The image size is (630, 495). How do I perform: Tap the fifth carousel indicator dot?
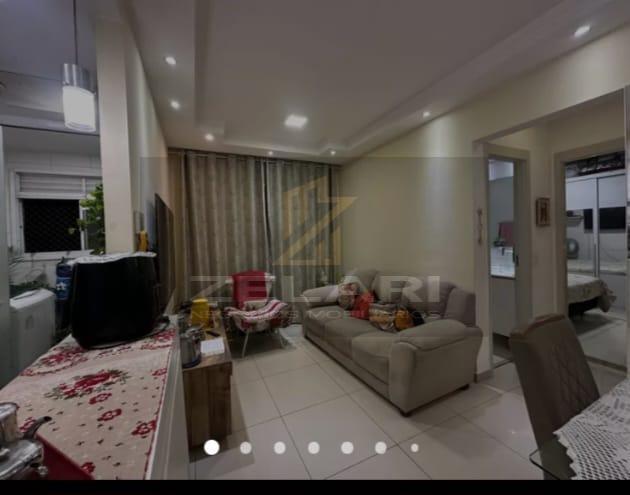[347, 447]
